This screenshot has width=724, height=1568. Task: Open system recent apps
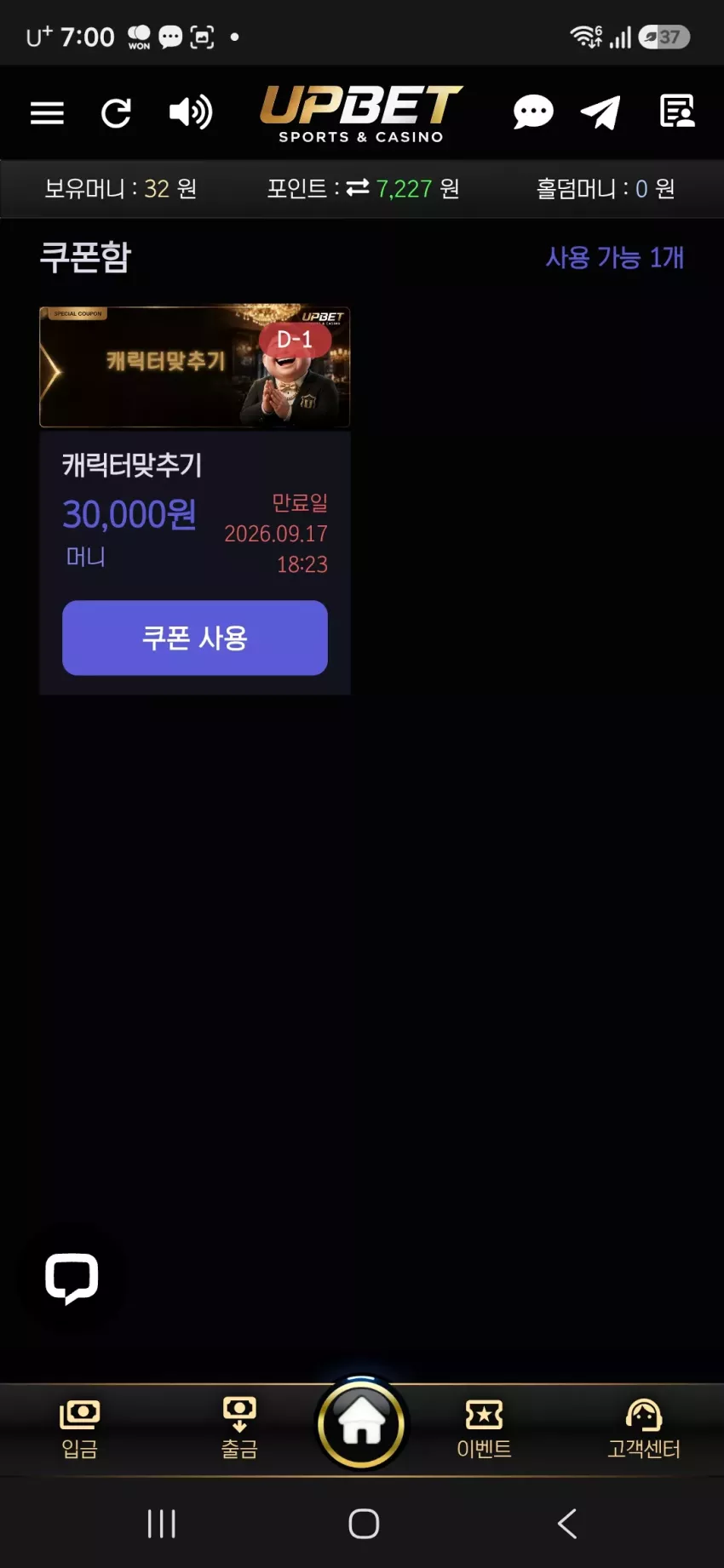click(x=161, y=1523)
